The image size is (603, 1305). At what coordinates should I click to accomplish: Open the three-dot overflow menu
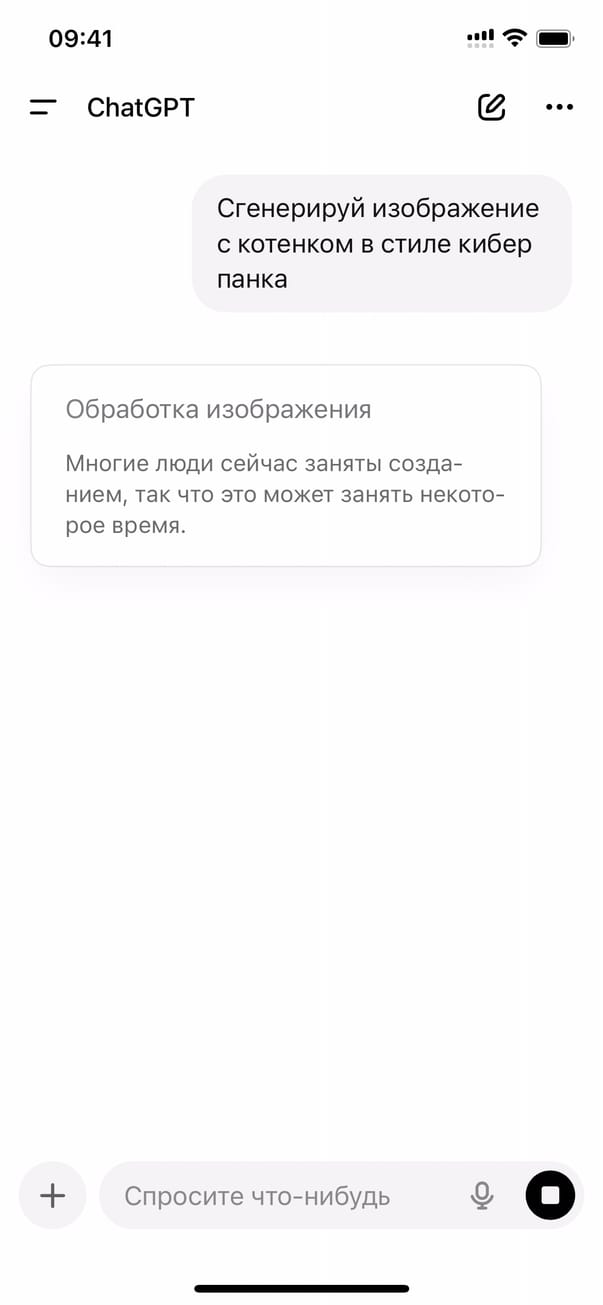coord(559,107)
